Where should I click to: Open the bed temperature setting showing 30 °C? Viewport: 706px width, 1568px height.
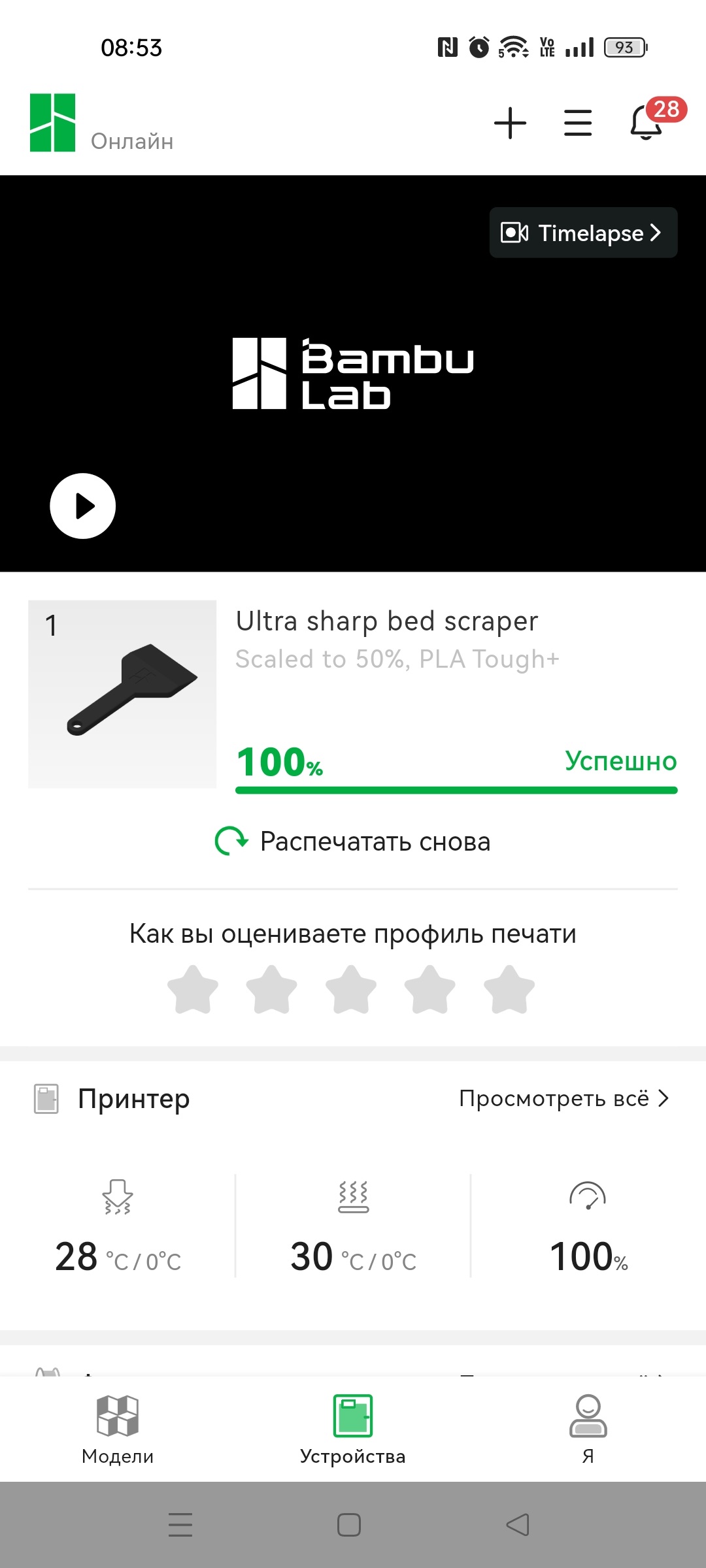tap(353, 1227)
